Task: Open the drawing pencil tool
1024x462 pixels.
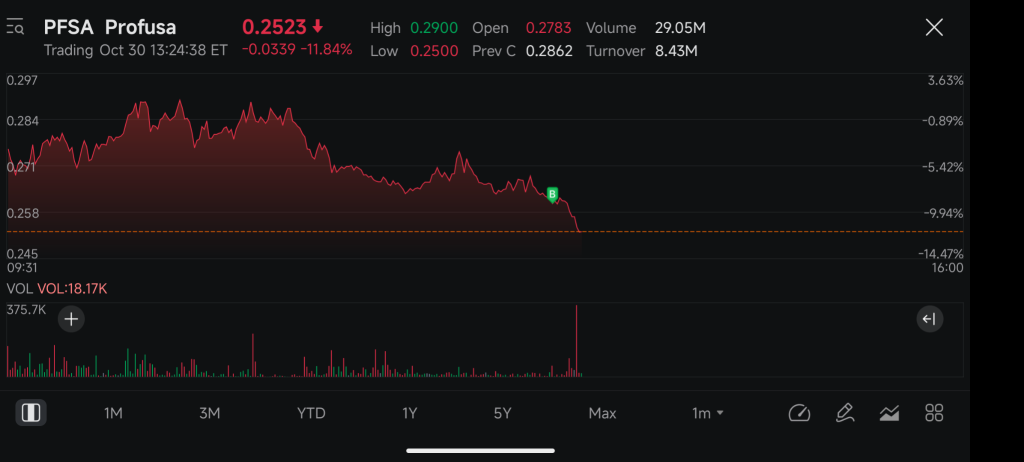Action: tap(844, 413)
